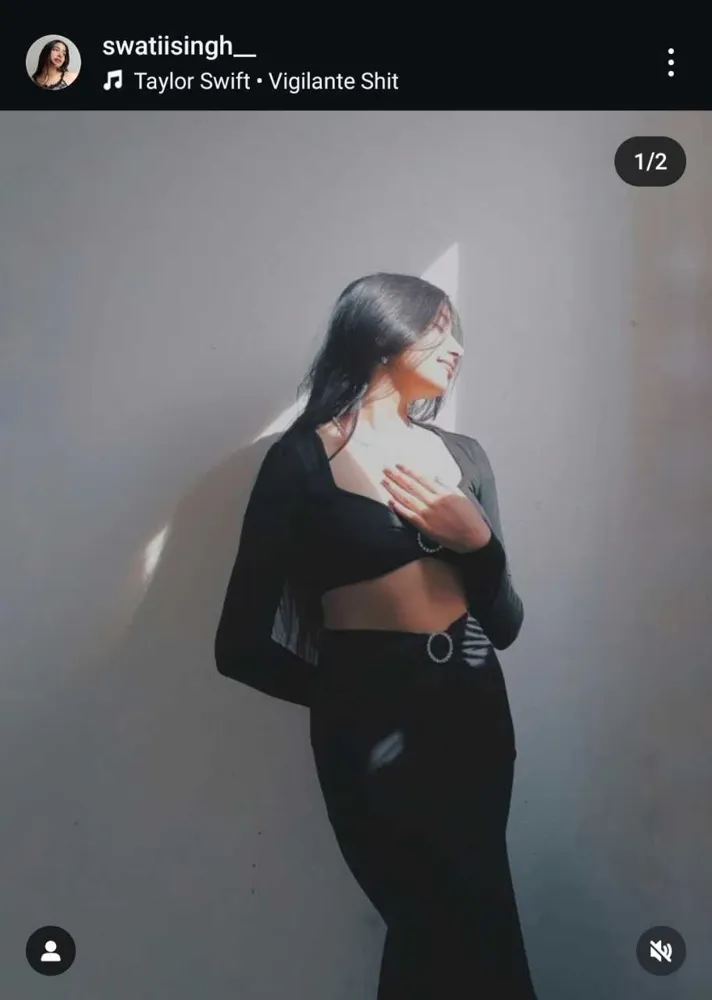The height and width of the screenshot is (1000, 712).
Task: Show tagged people in the photo
Action: click(51, 951)
